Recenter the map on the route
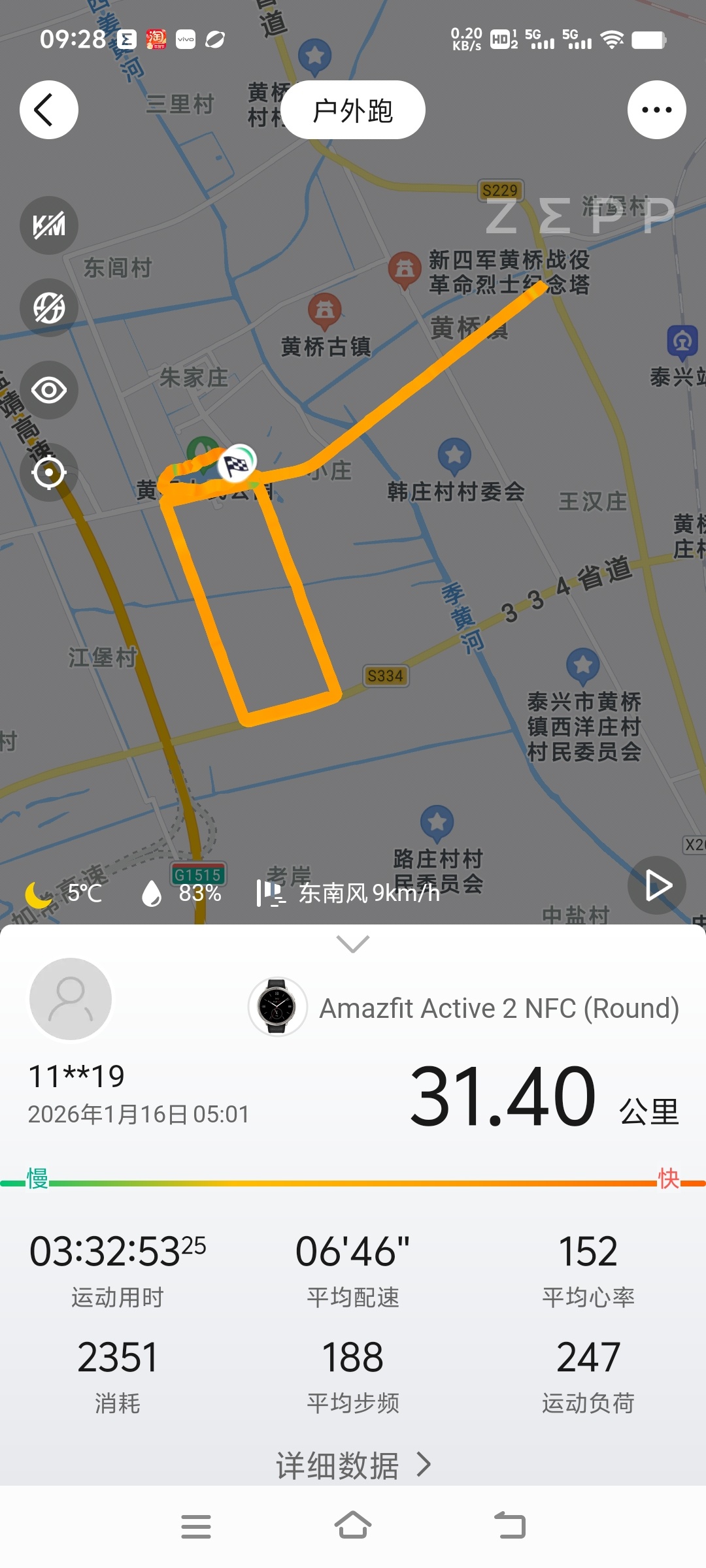Viewport: 706px width, 1568px height. 49,472
